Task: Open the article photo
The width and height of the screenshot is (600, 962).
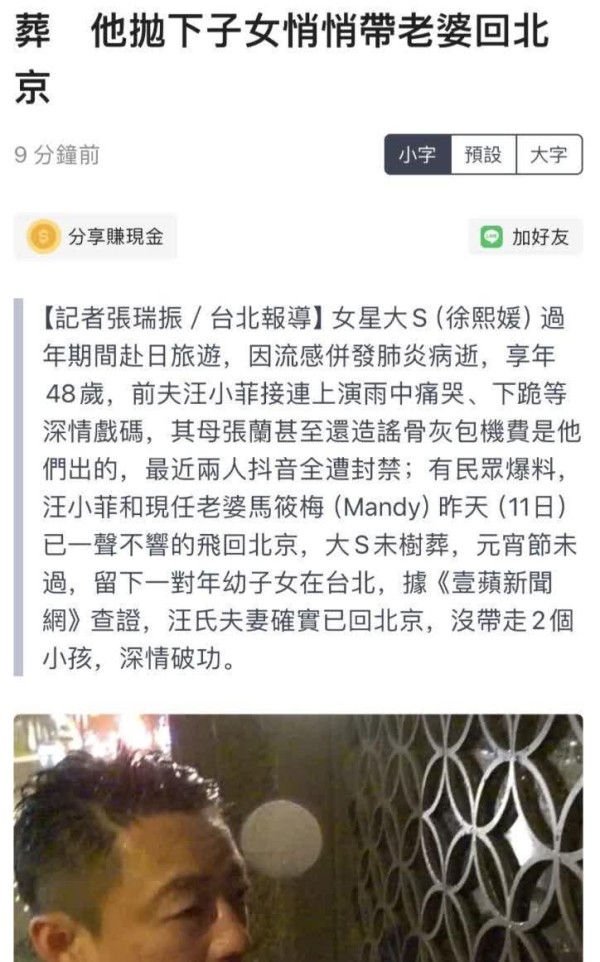Action: pos(298,838)
